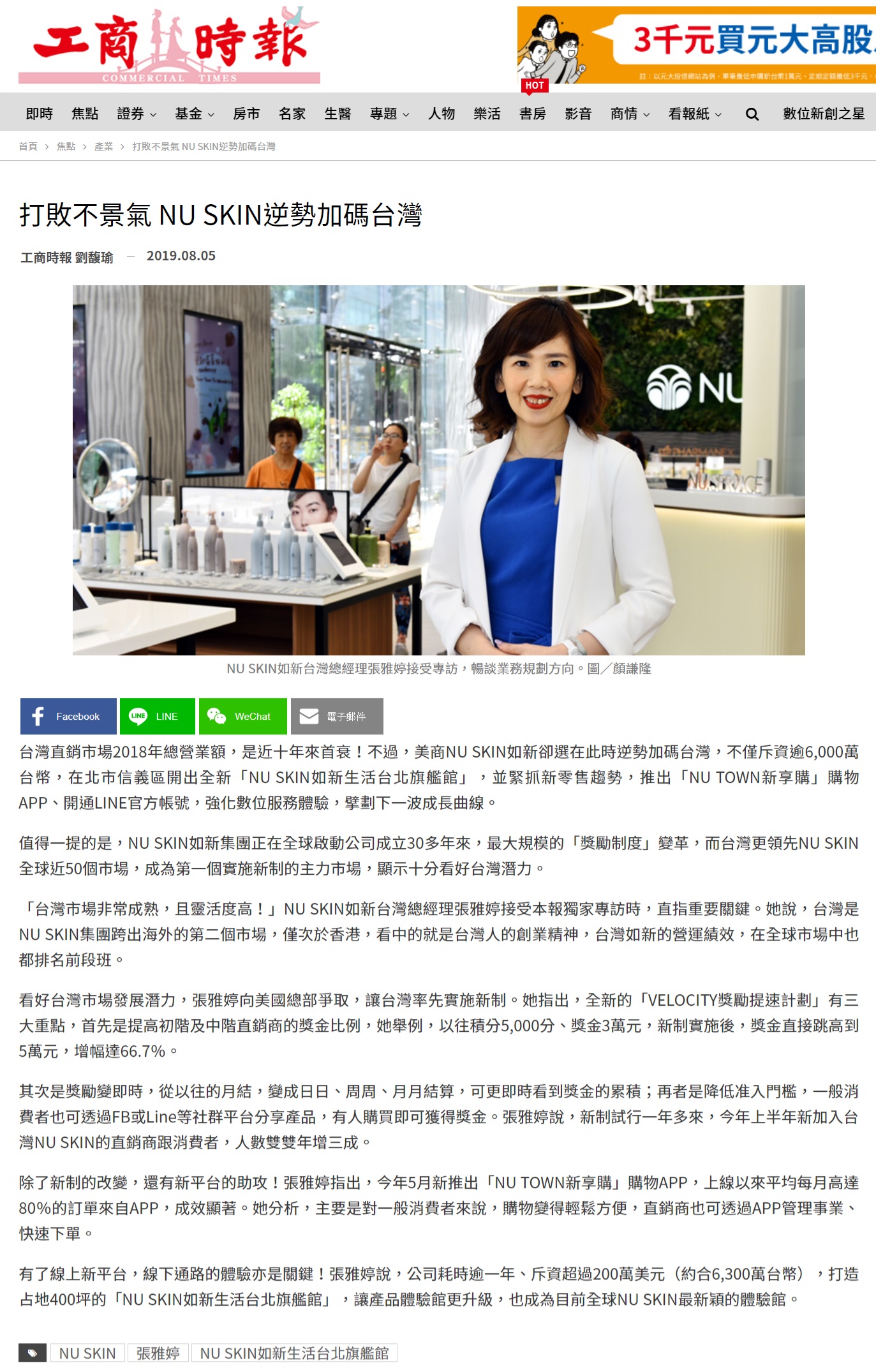The width and height of the screenshot is (876, 1372).
Task: Open the 房市 section
Action: tap(246, 114)
